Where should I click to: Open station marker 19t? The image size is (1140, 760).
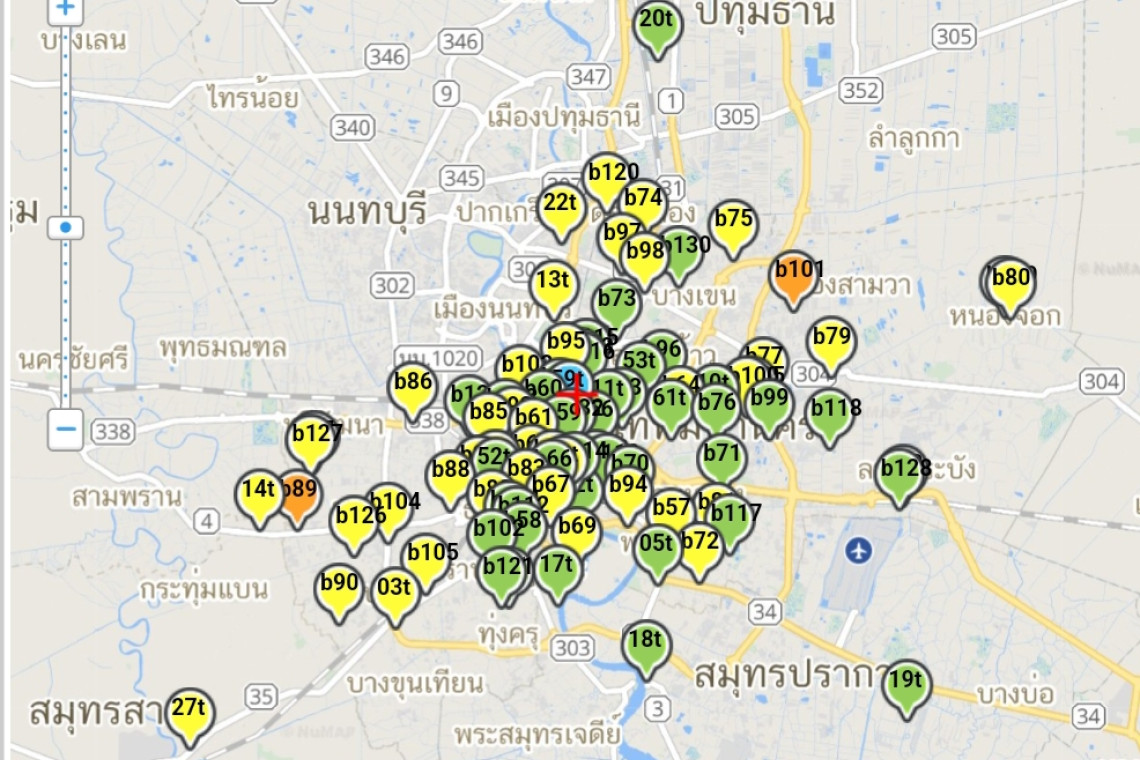click(906, 687)
